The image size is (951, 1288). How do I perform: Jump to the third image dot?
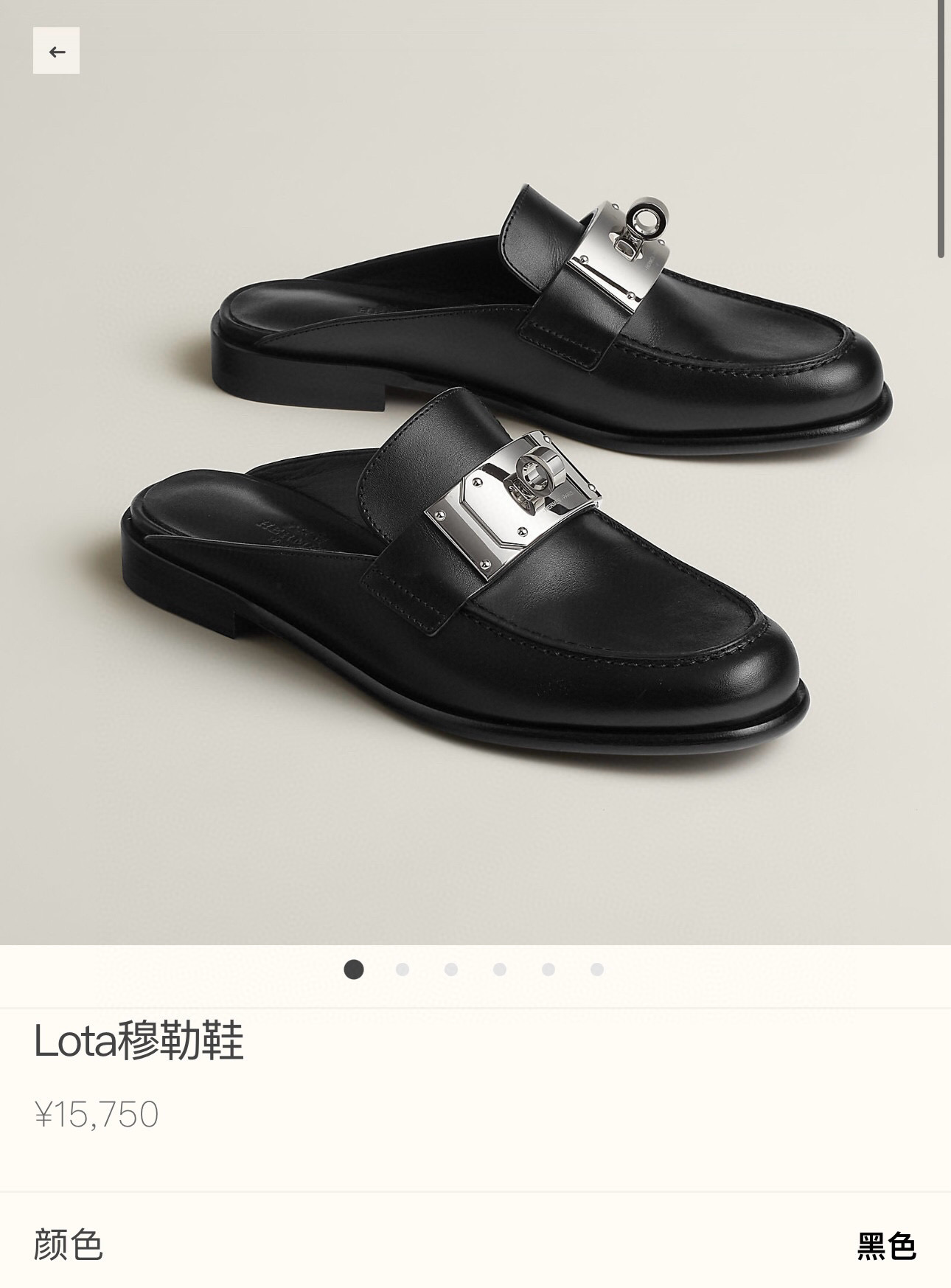click(x=450, y=970)
